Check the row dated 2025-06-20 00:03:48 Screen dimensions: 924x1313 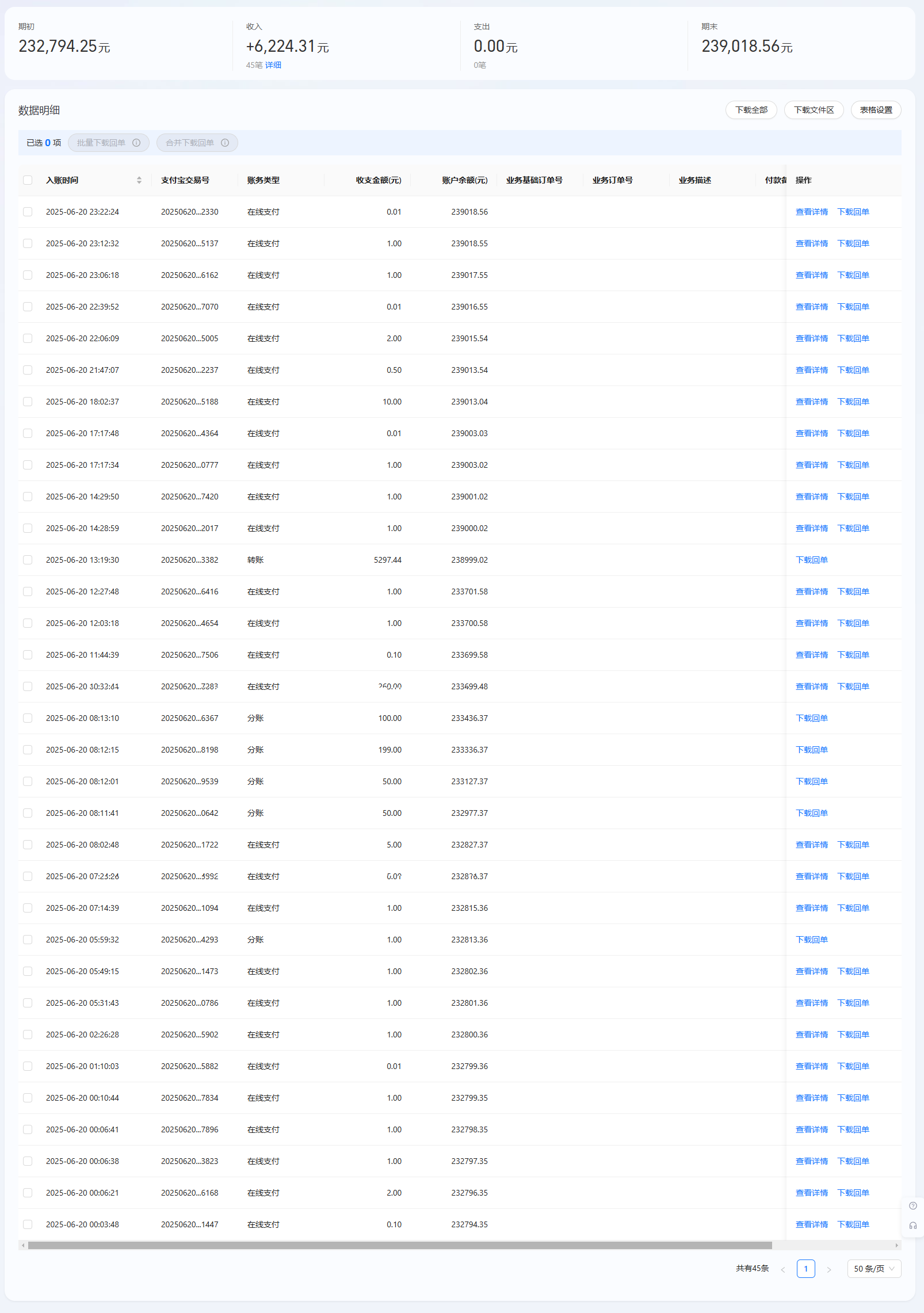pyautogui.click(x=28, y=1224)
